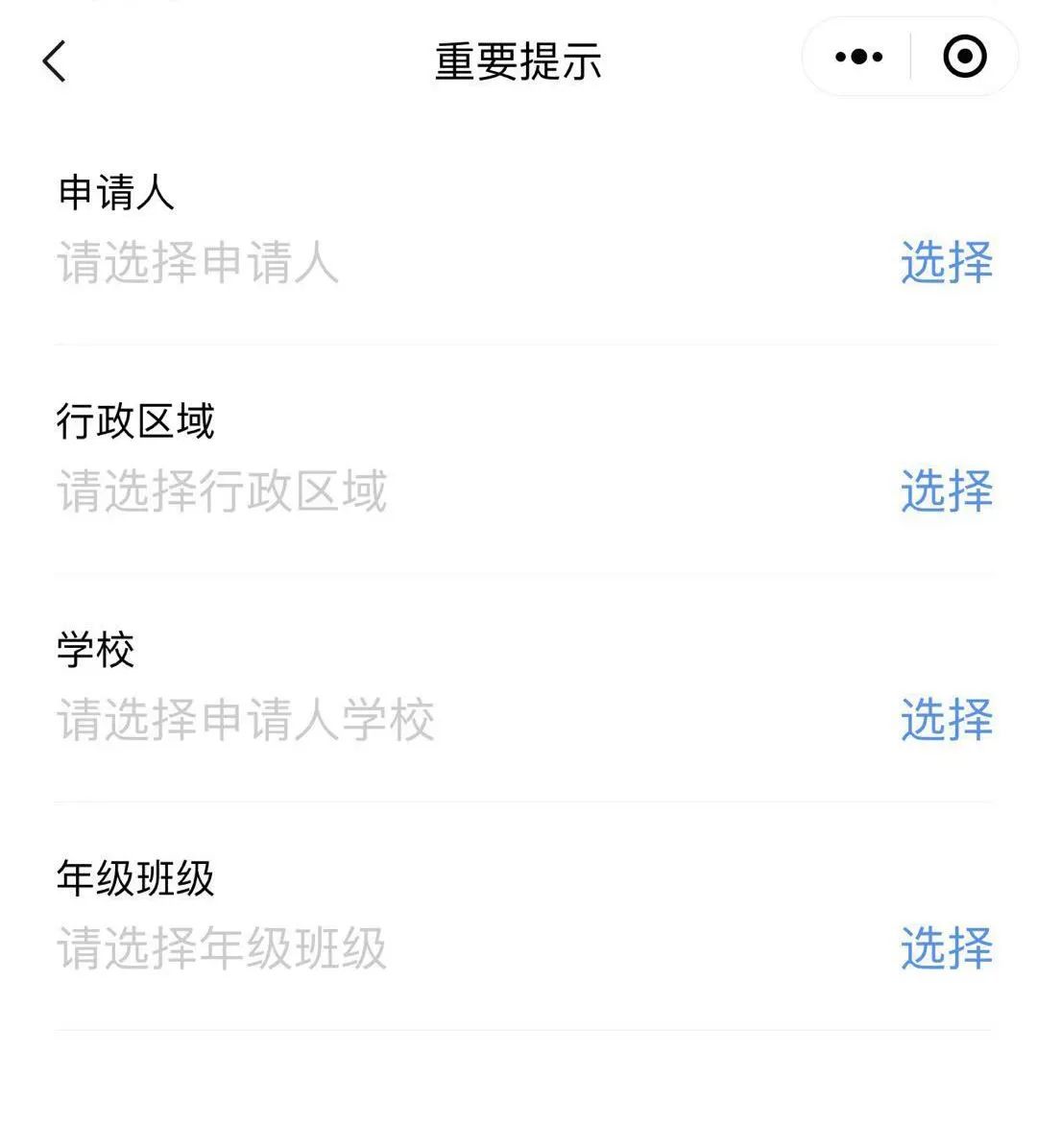Tap 选择 to set the 年级班级
The width and height of the screenshot is (1037, 1148).
pyautogui.click(x=946, y=948)
